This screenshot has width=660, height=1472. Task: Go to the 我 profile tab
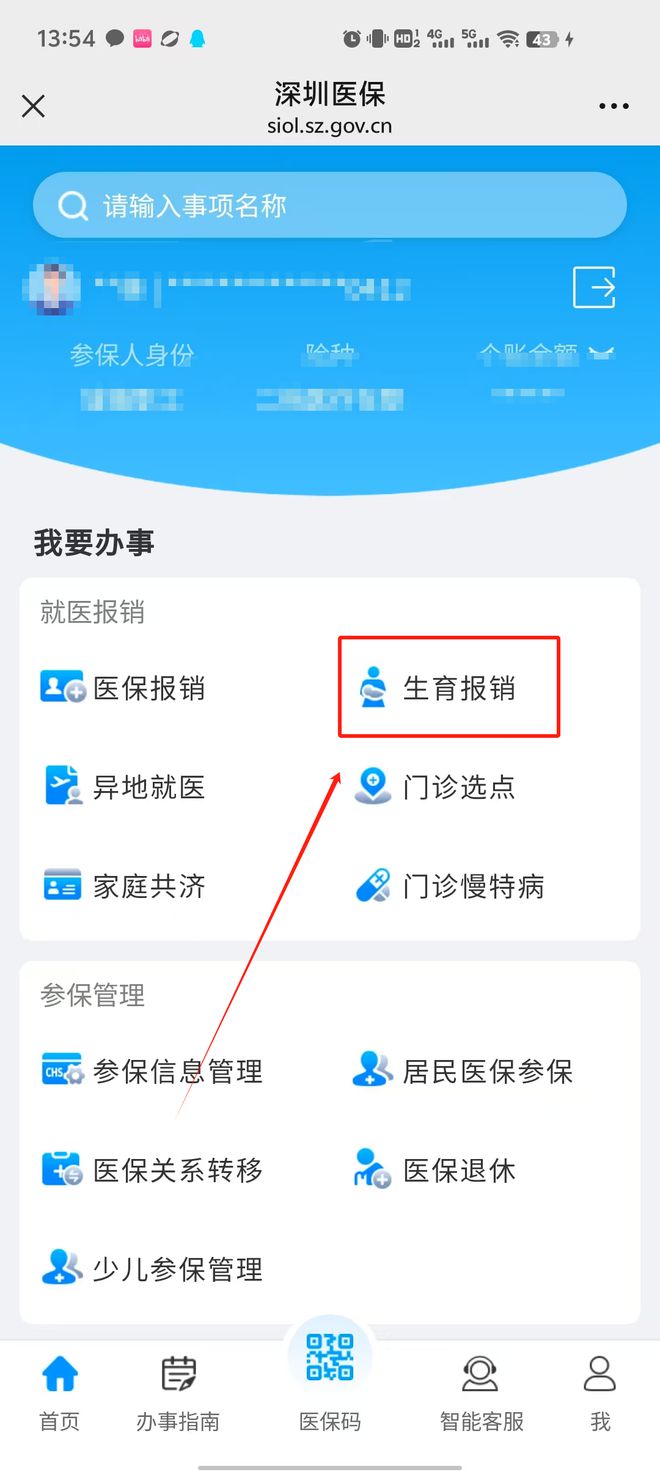(600, 1393)
